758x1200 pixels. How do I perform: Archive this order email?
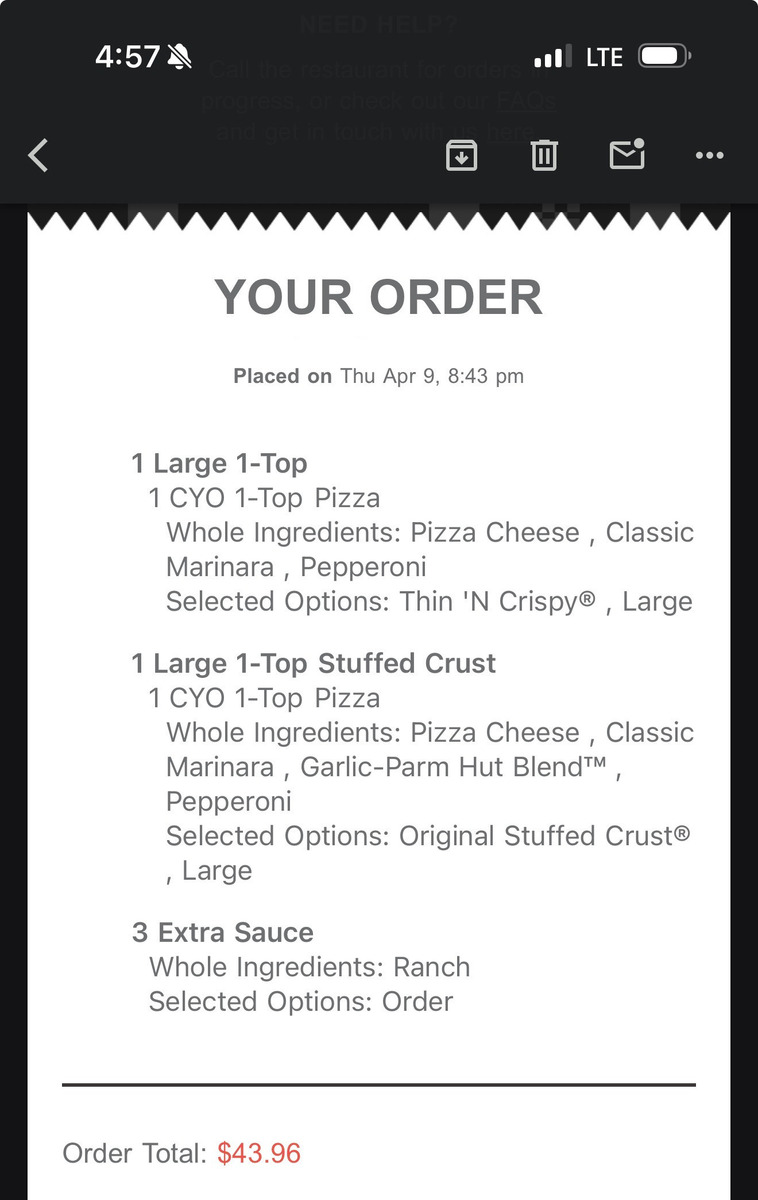click(x=461, y=155)
